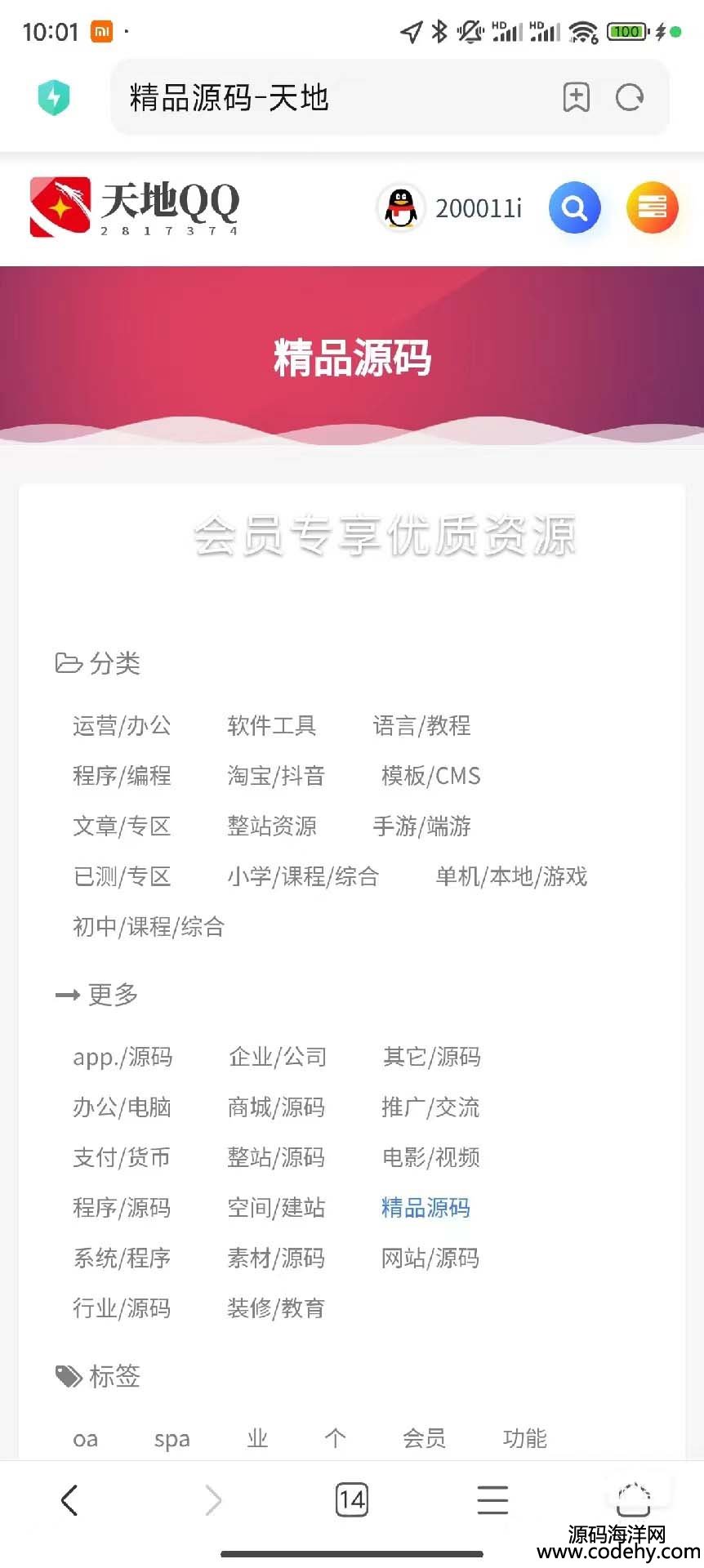Open the QQ contact 200011i
Image resolution: width=704 pixels, height=1568 pixels.
tap(449, 208)
